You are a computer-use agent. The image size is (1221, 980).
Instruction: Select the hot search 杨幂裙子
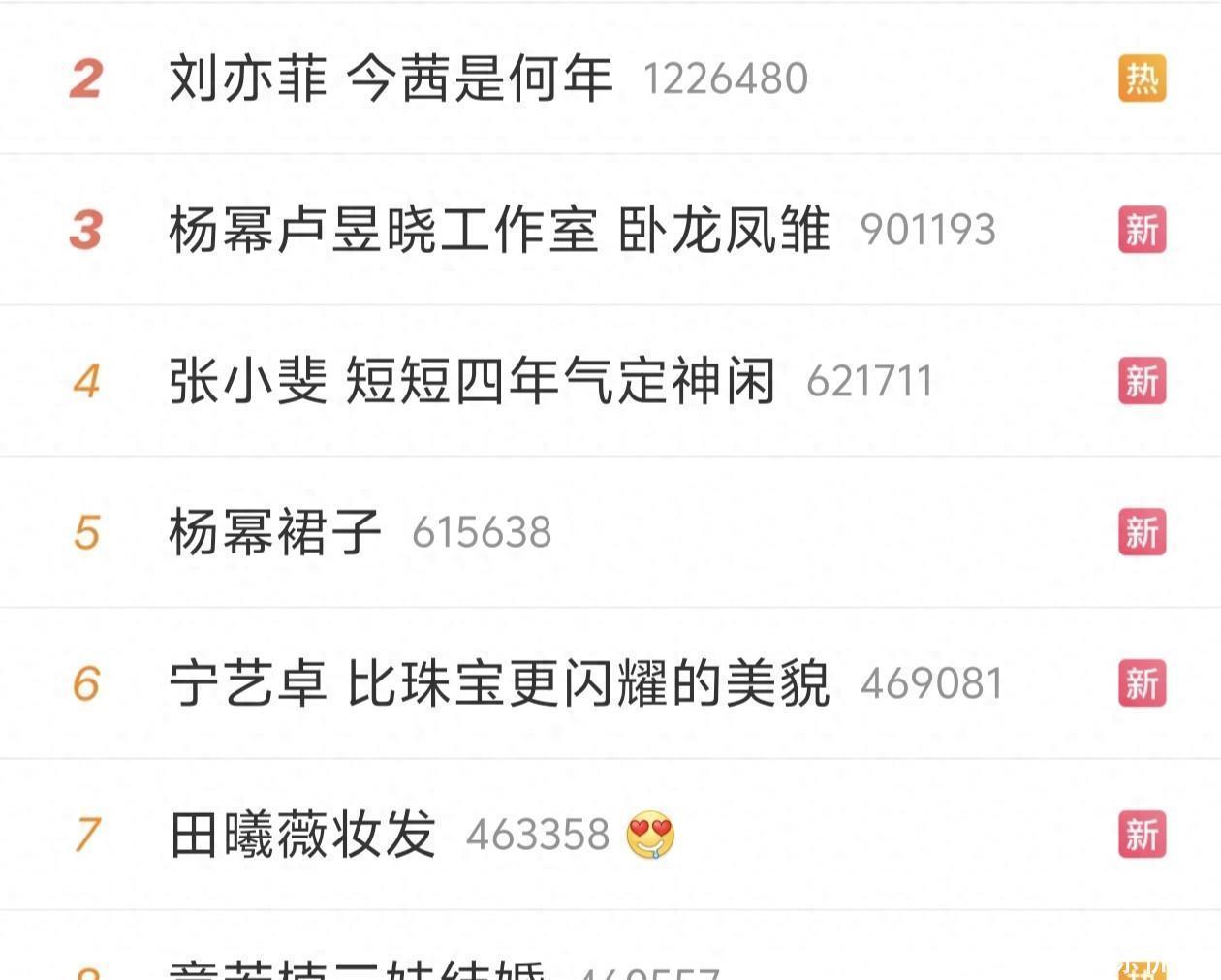click(275, 532)
